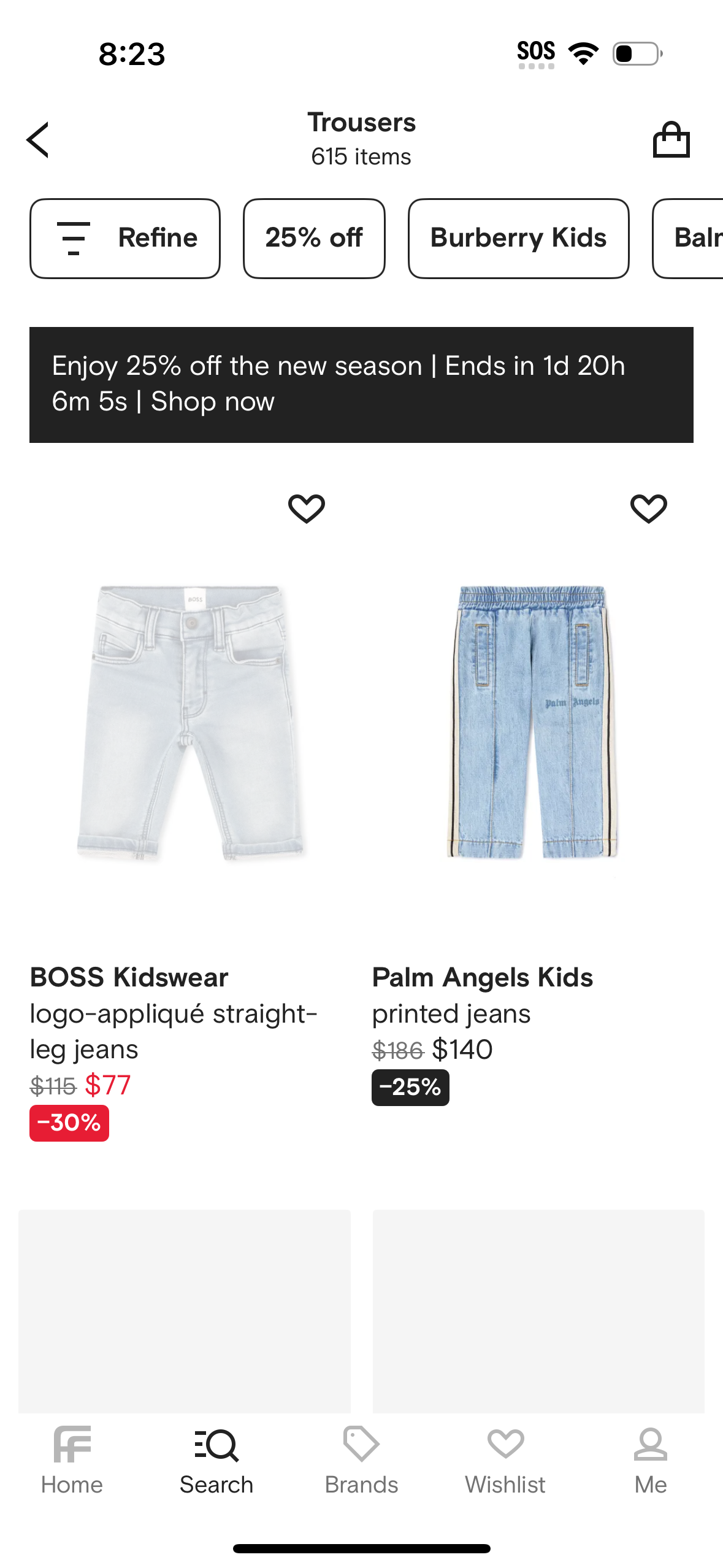
Task: Add BOSS Kidswear jeans to wishlist
Action: [x=307, y=509]
